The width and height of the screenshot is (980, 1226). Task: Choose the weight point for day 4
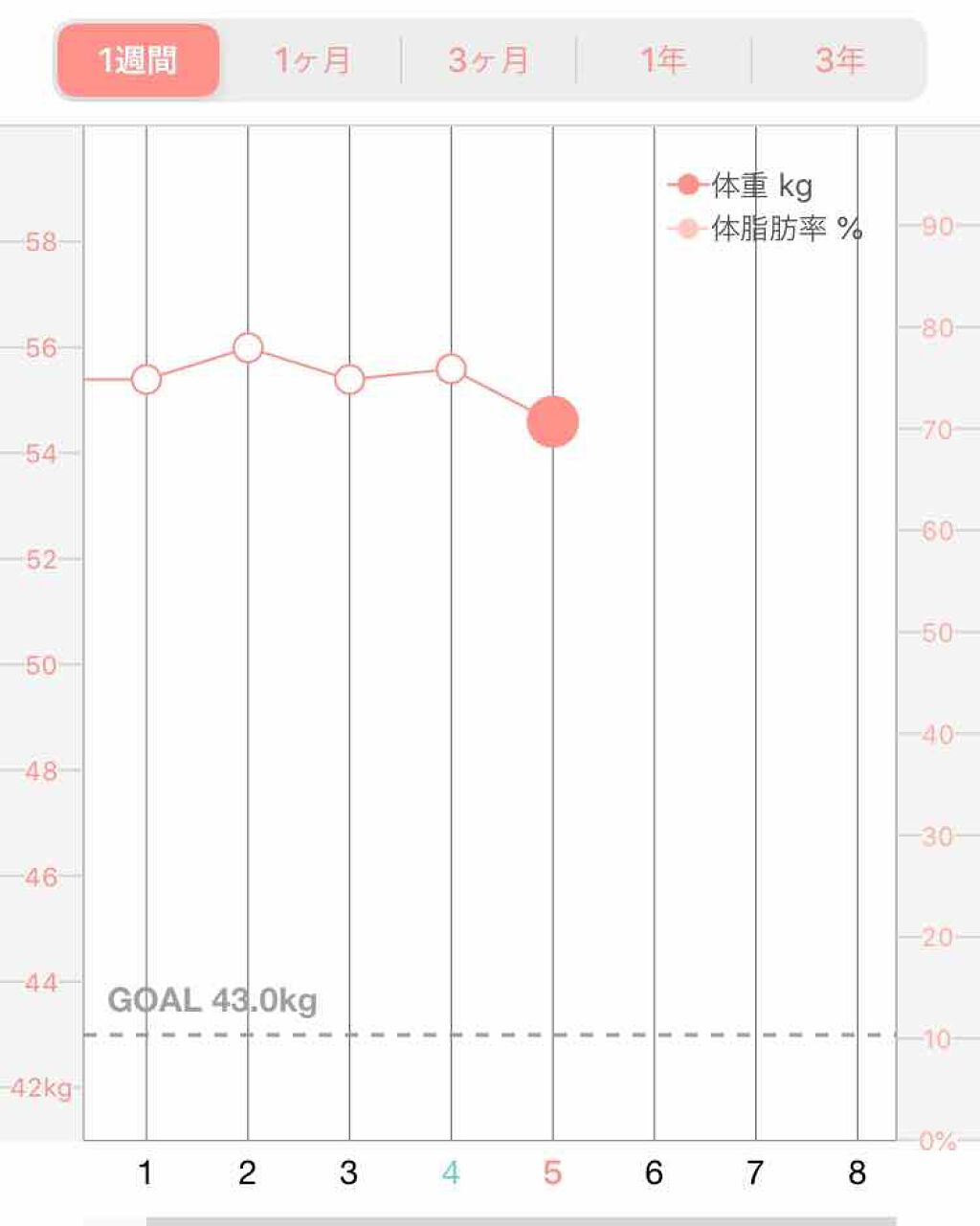pyautogui.click(x=451, y=368)
